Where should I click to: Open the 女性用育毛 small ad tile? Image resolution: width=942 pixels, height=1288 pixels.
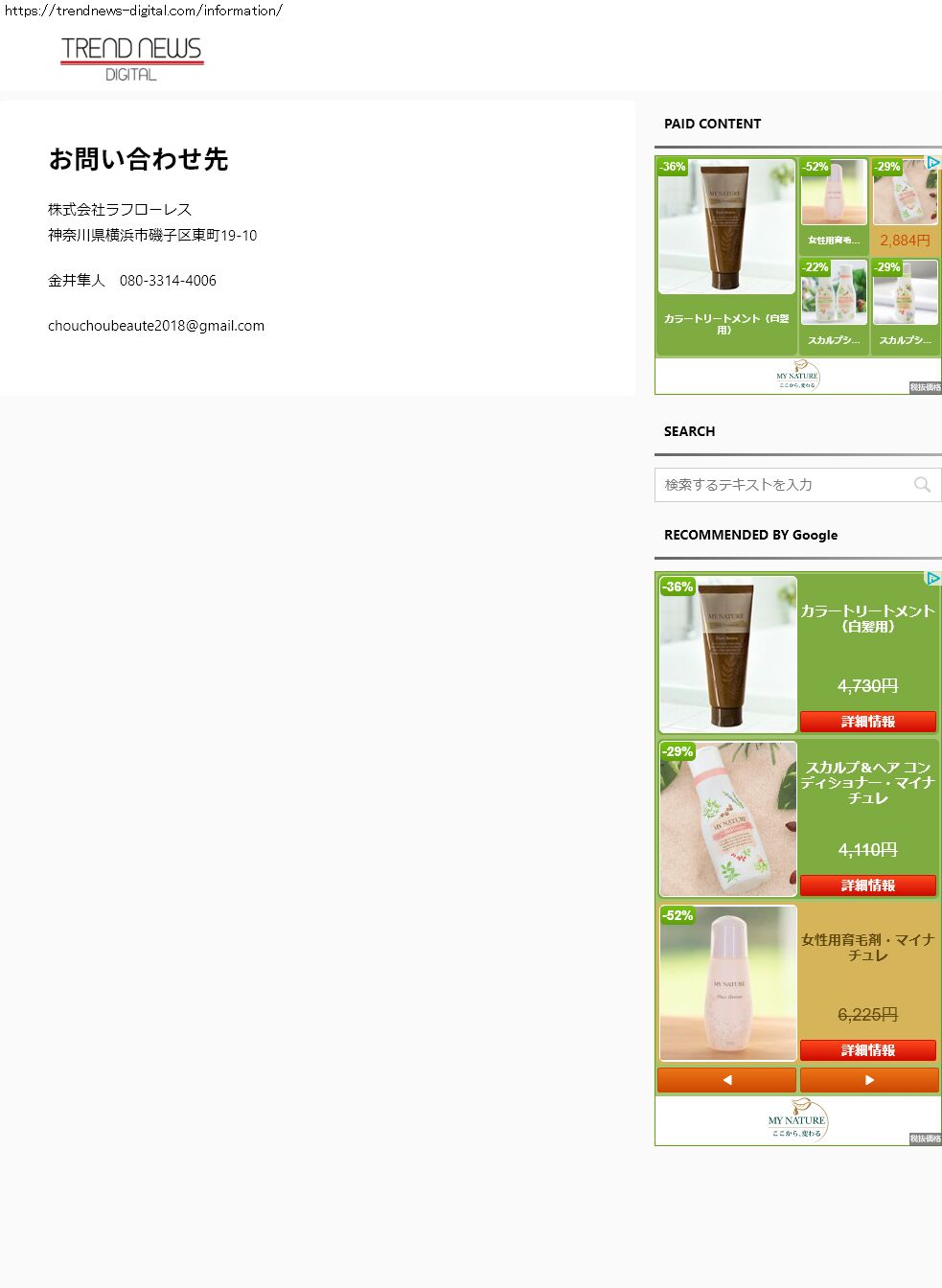coord(834,206)
